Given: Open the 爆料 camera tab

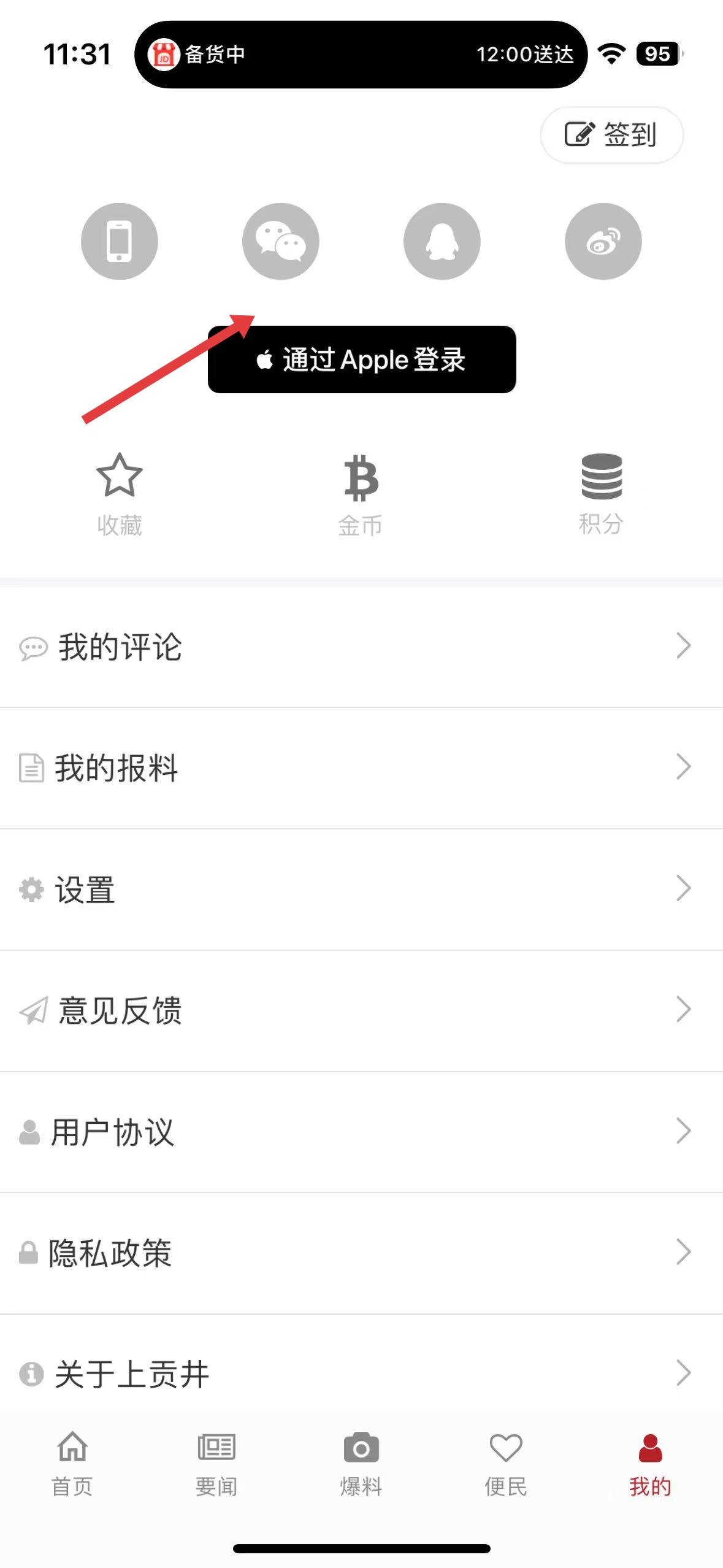Looking at the screenshot, I should coord(361,1464).
